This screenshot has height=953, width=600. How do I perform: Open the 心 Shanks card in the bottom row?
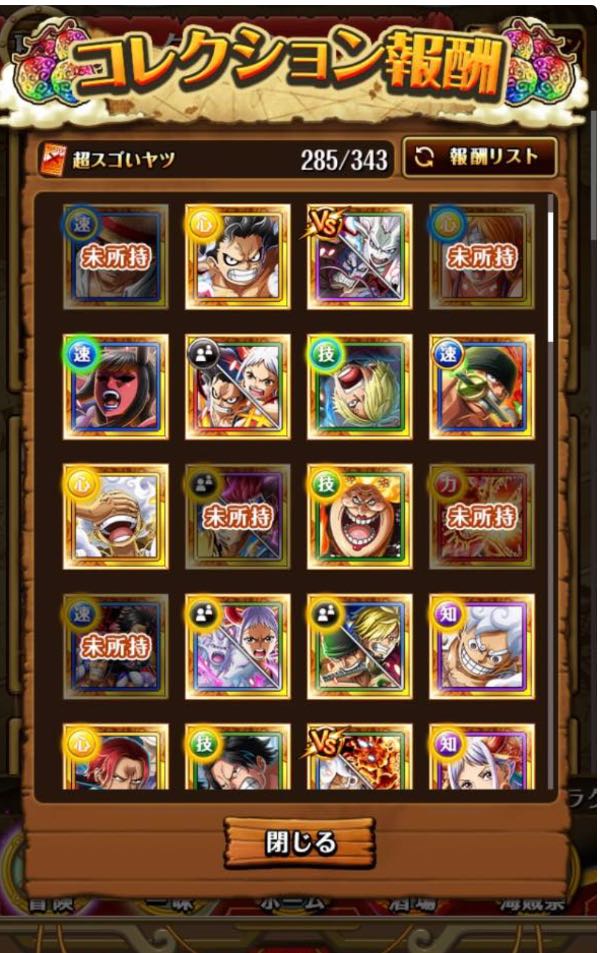pos(115,758)
